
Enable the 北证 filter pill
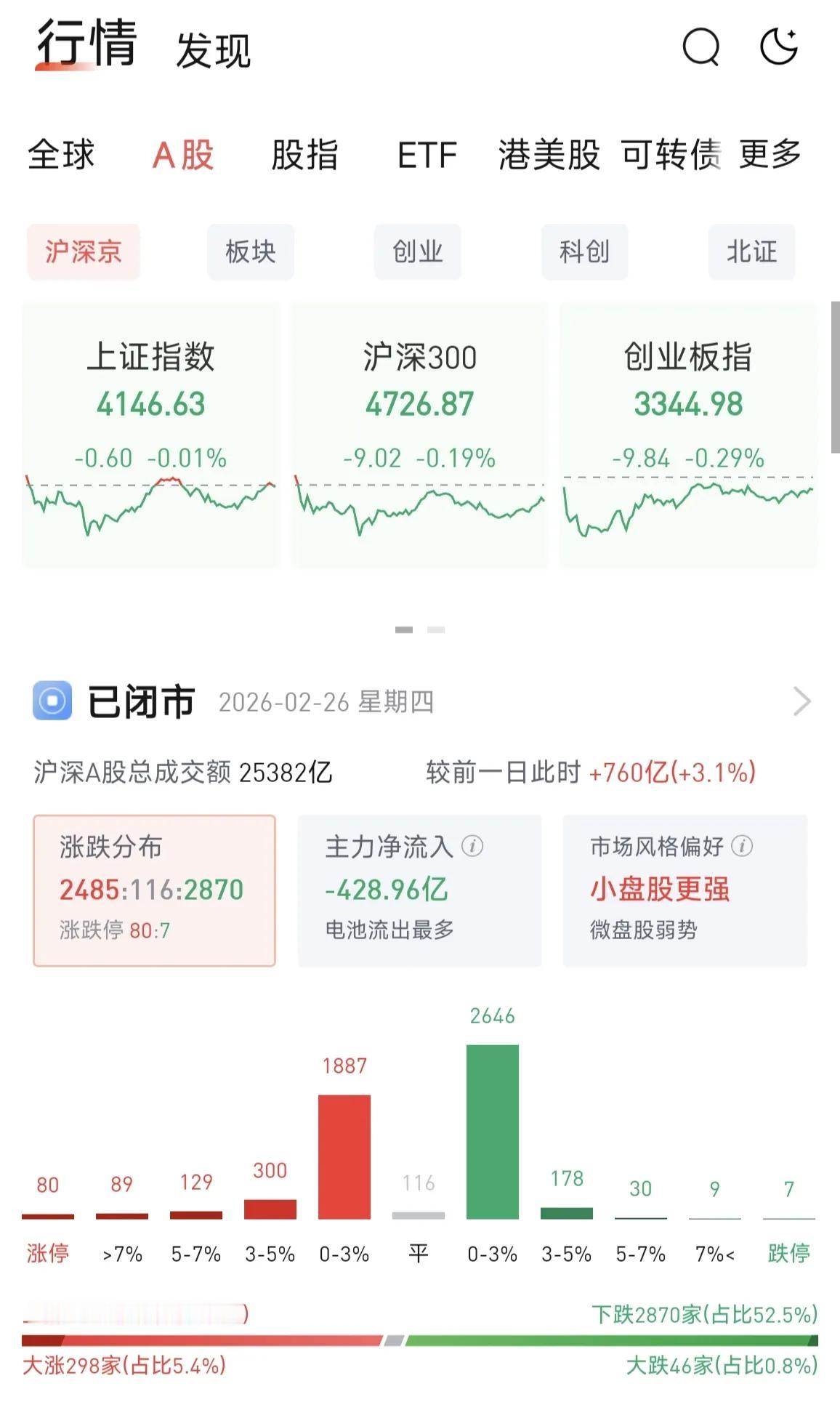pyautogui.click(x=751, y=251)
